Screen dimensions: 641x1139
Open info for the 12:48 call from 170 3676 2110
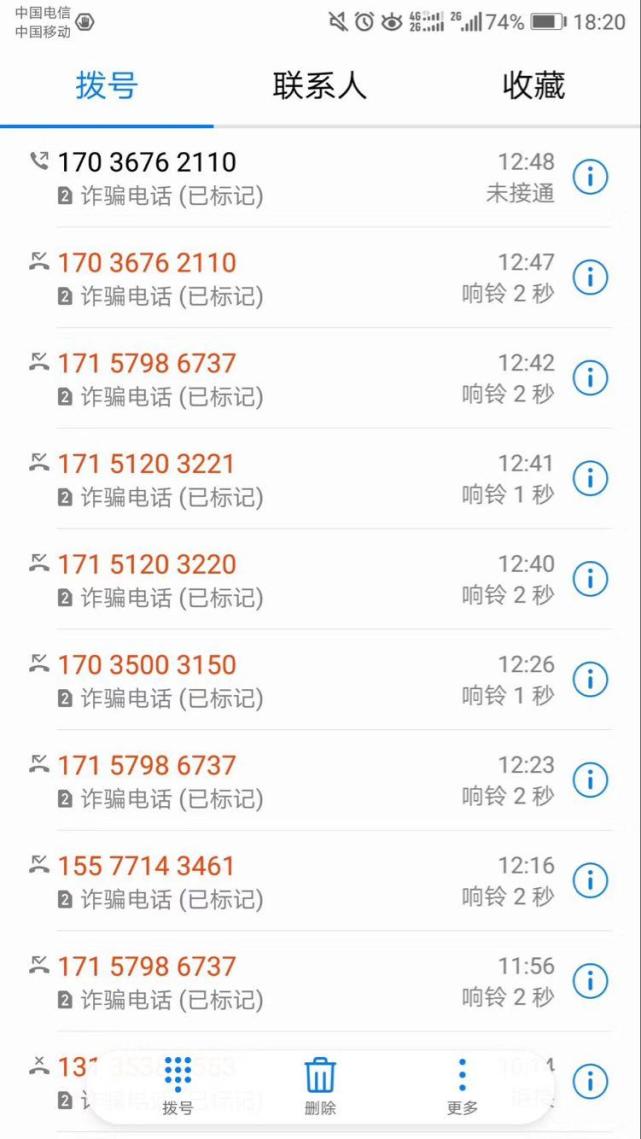point(590,178)
